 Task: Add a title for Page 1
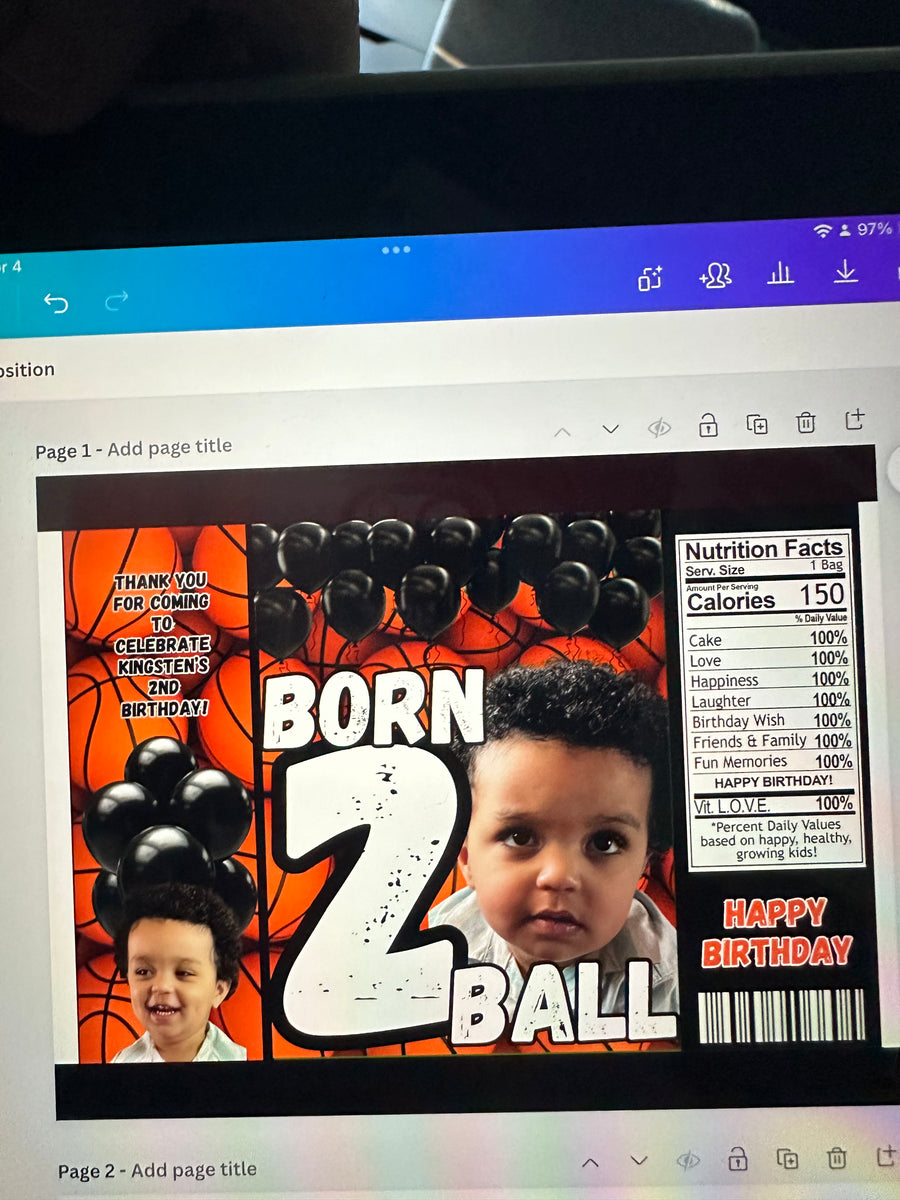click(169, 448)
